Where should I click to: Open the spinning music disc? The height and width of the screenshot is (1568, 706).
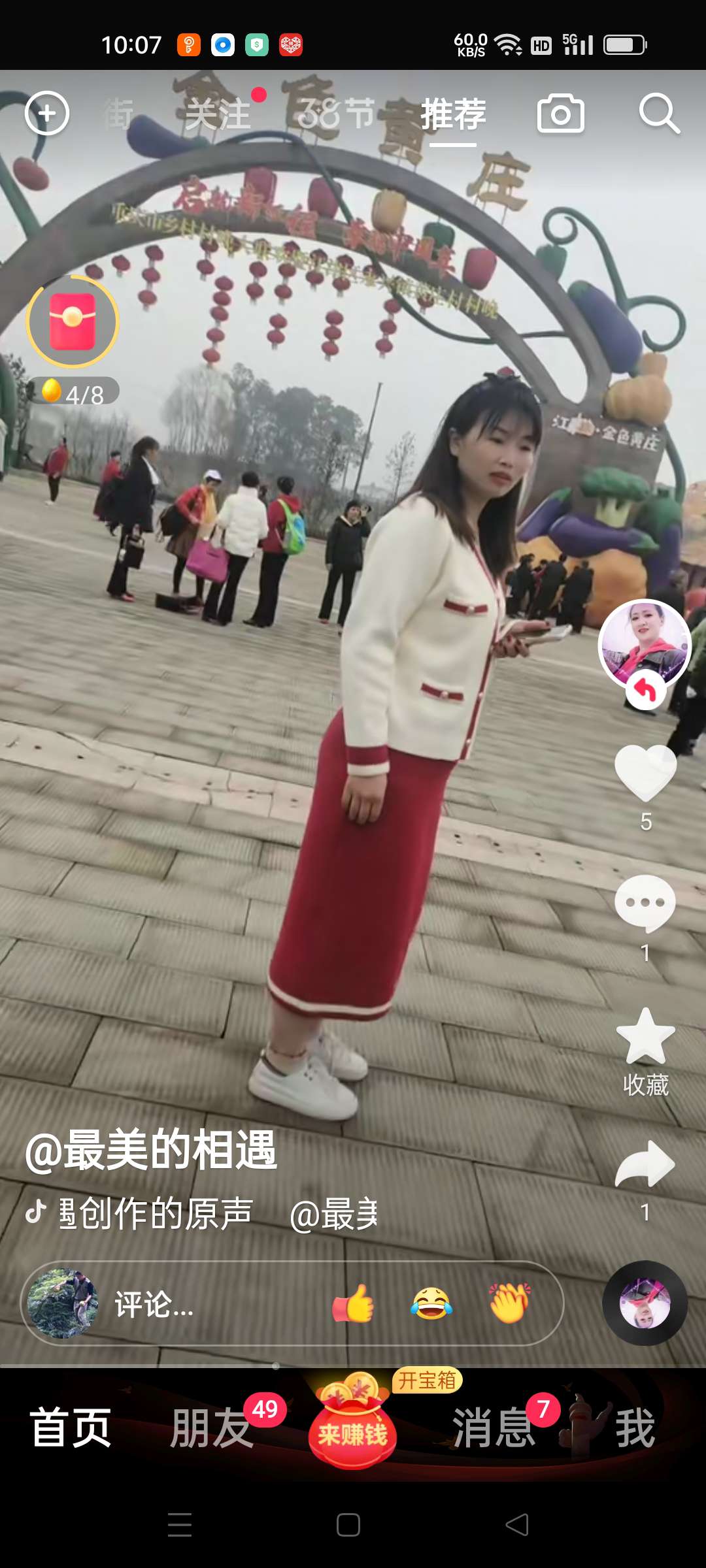645,1303
